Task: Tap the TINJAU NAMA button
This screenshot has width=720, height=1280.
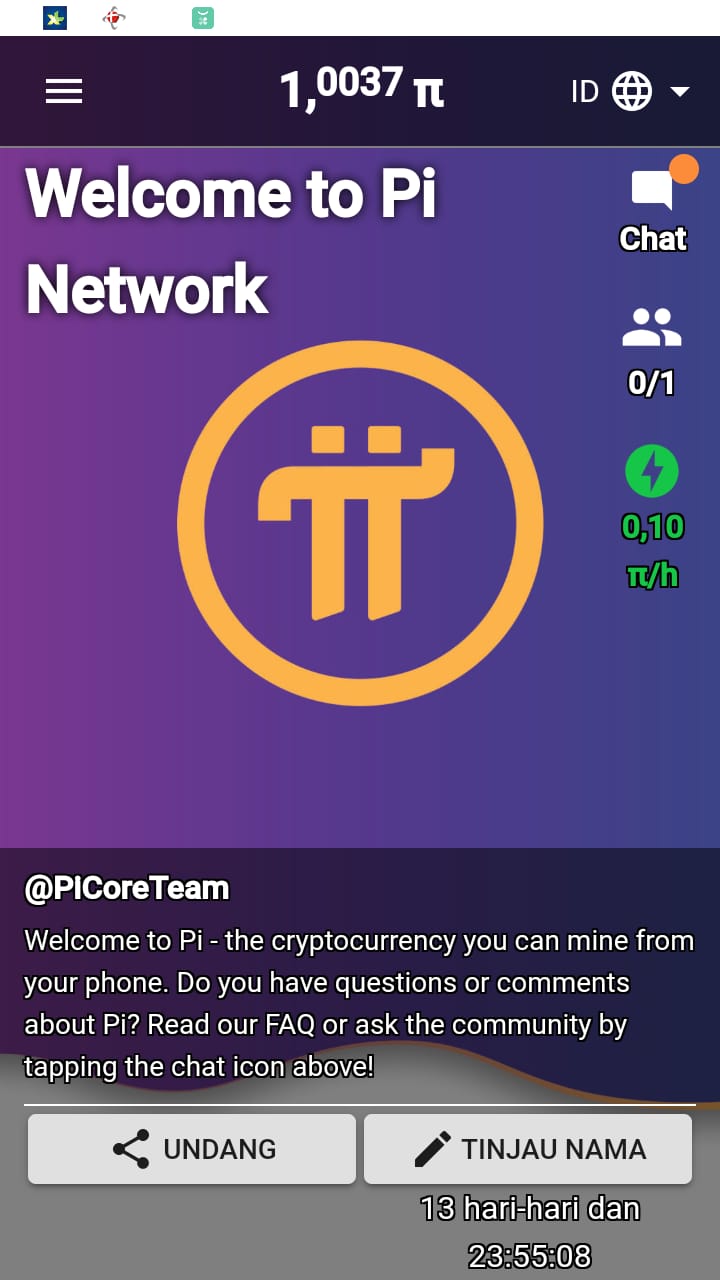Action: tap(528, 1149)
